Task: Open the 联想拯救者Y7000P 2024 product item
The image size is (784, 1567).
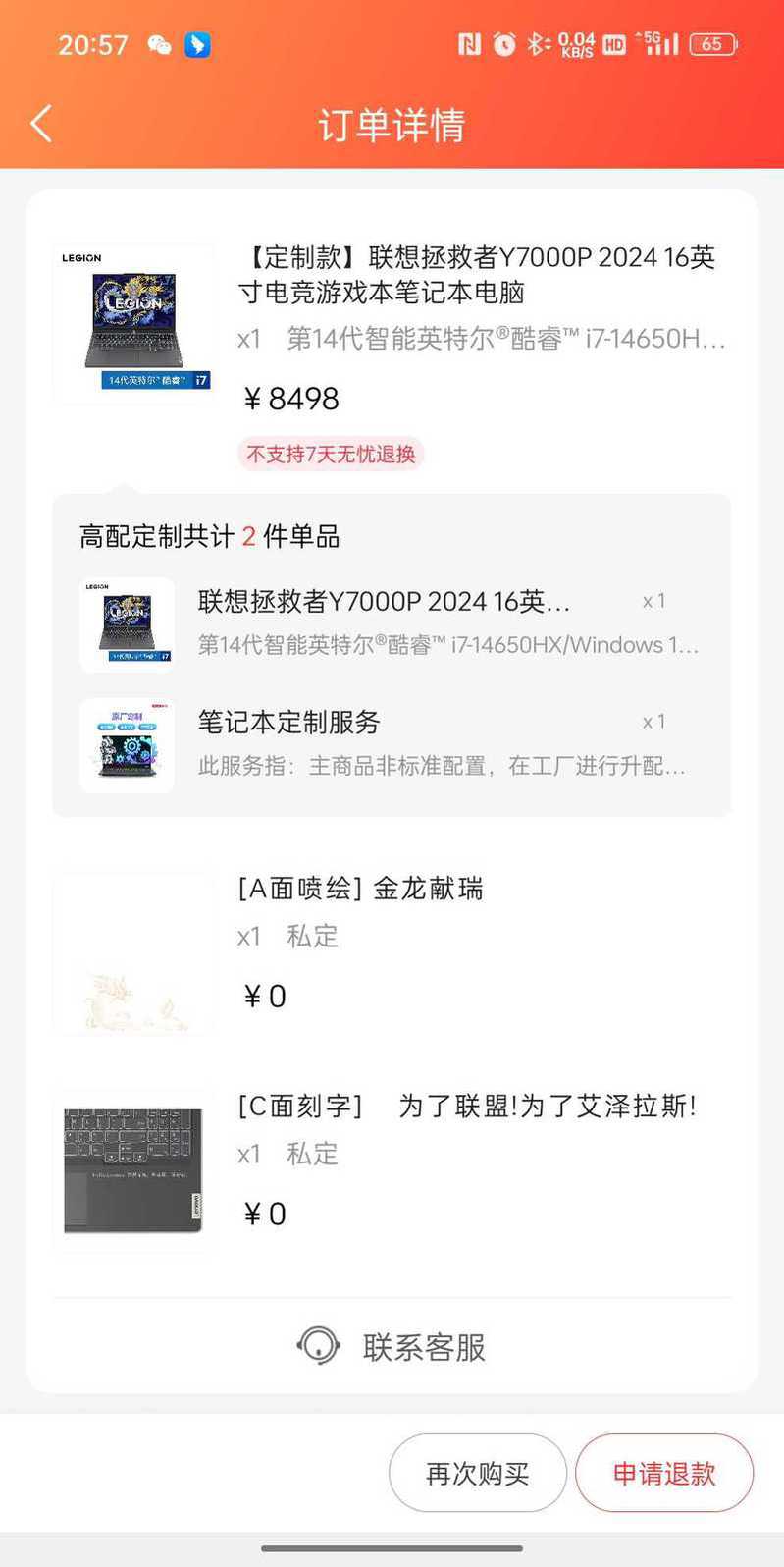Action: tap(392, 355)
